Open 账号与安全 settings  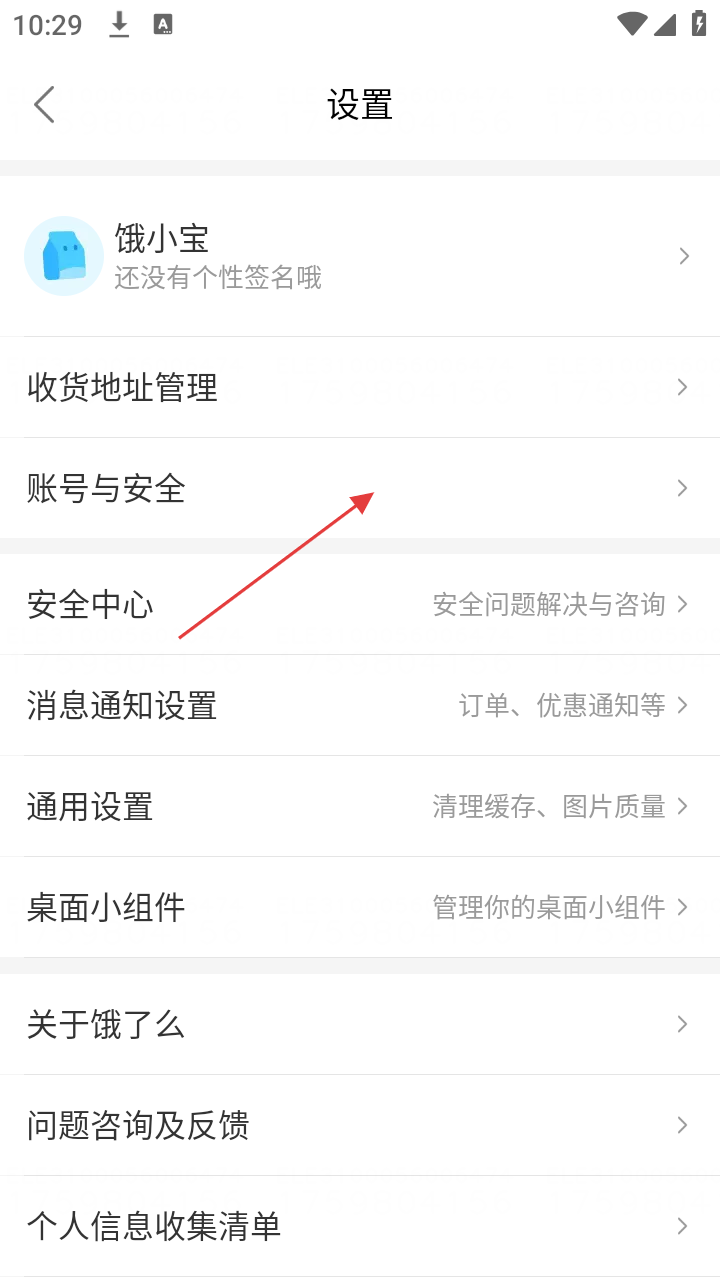[x=360, y=488]
